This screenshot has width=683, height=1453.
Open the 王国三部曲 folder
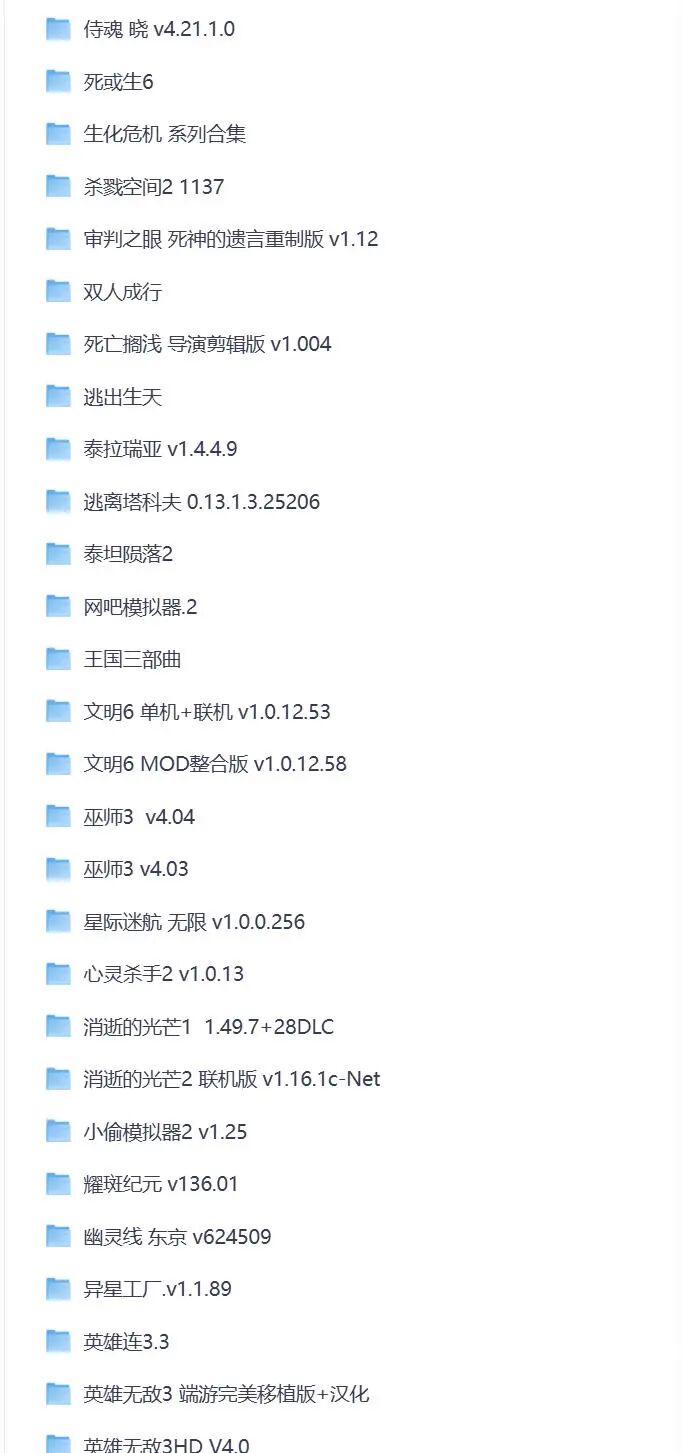pos(132,659)
